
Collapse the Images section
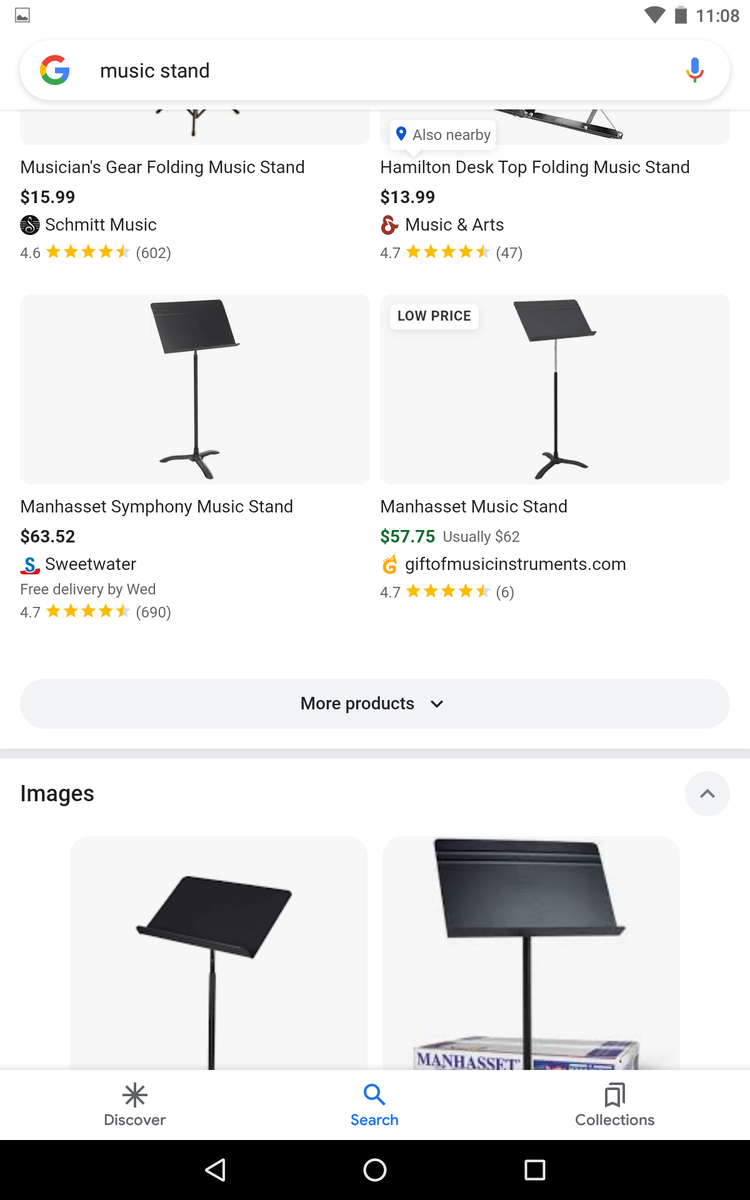pos(707,794)
